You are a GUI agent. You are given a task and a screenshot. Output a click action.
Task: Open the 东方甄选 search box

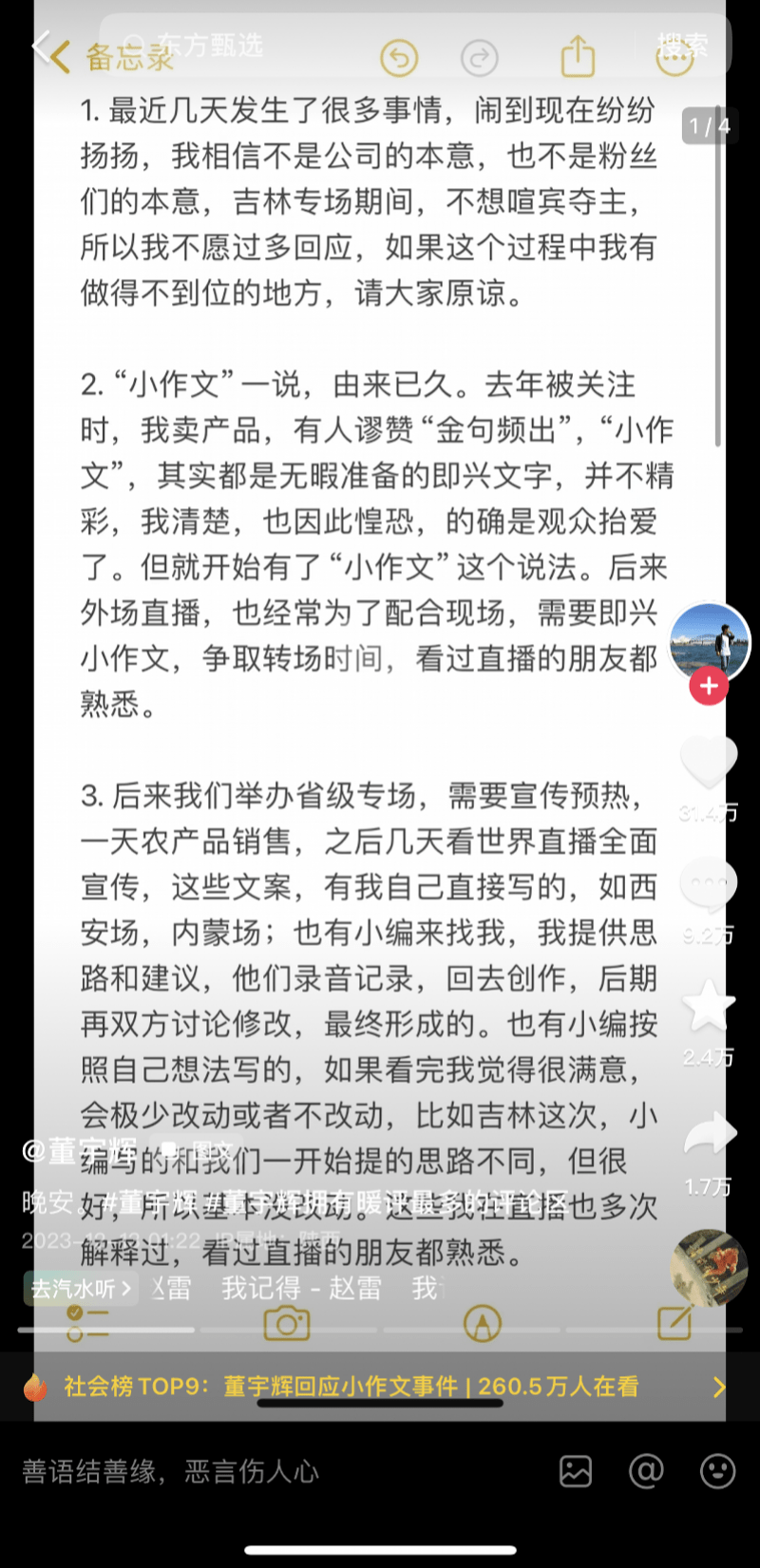tap(361, 45)
